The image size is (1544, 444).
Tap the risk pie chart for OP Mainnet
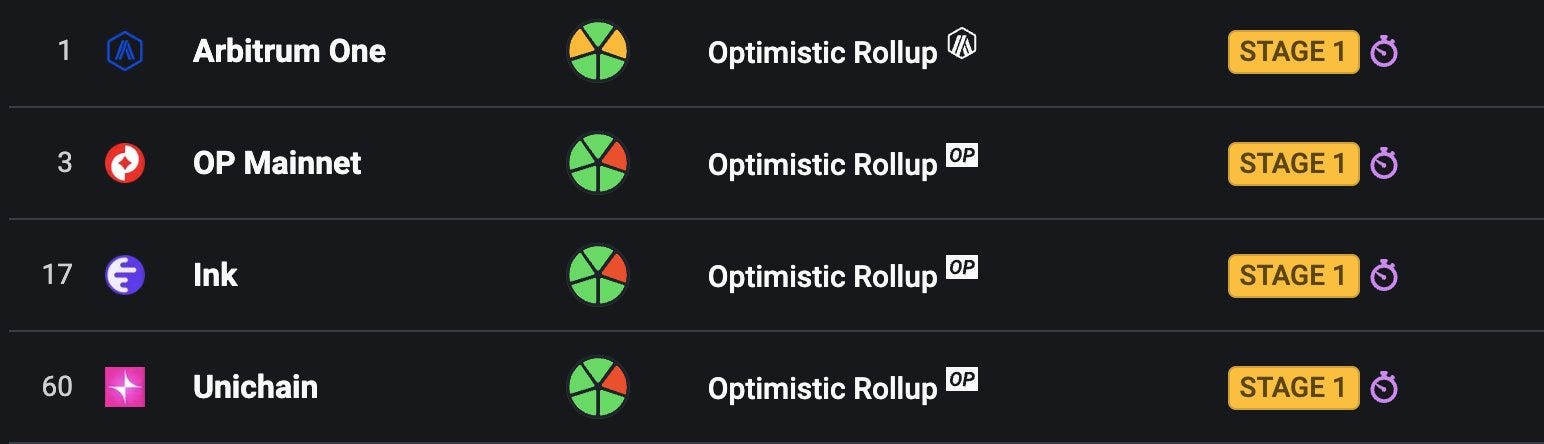(x=598, y=163)
